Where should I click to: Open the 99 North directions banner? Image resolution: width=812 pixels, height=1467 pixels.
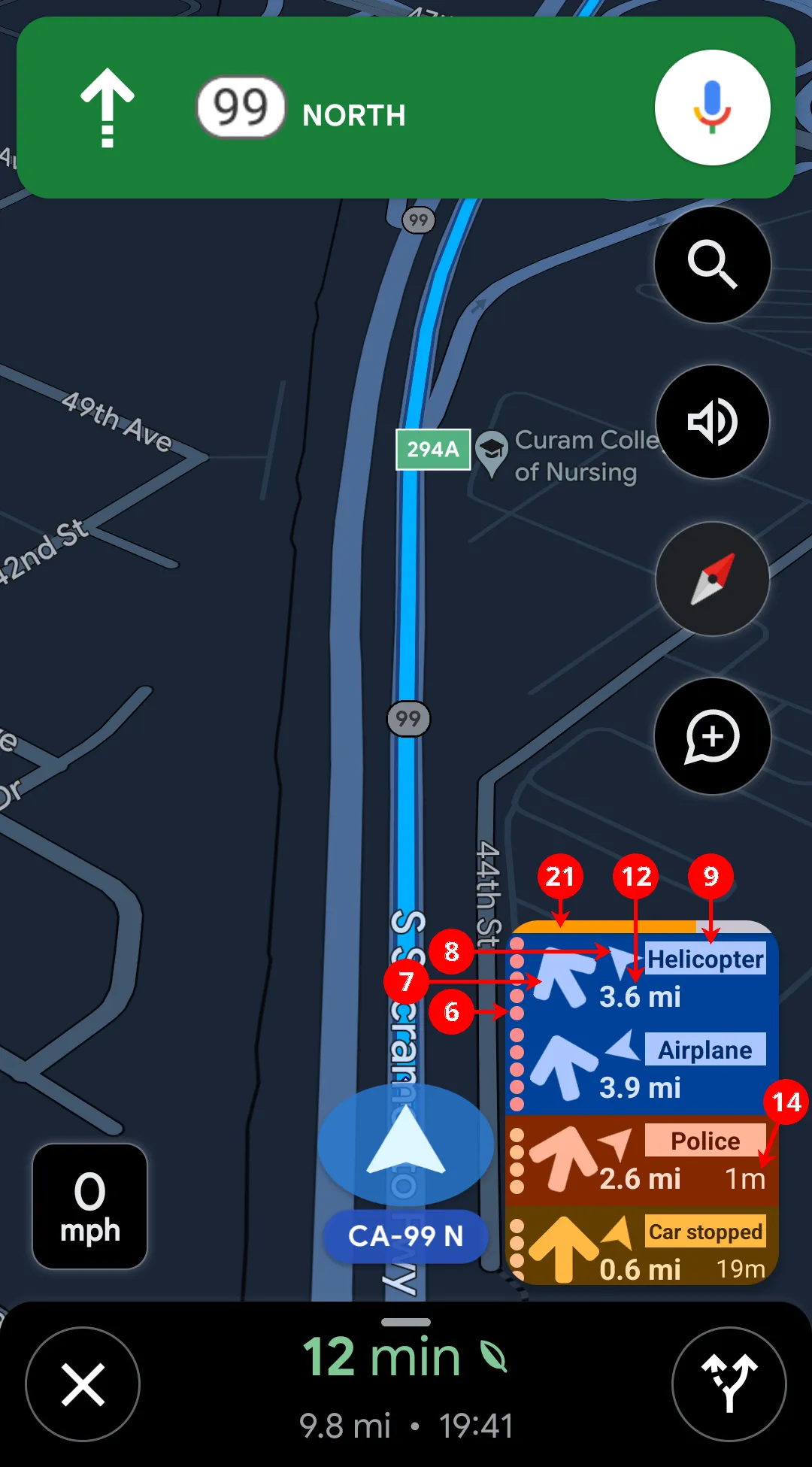(338, 109)
